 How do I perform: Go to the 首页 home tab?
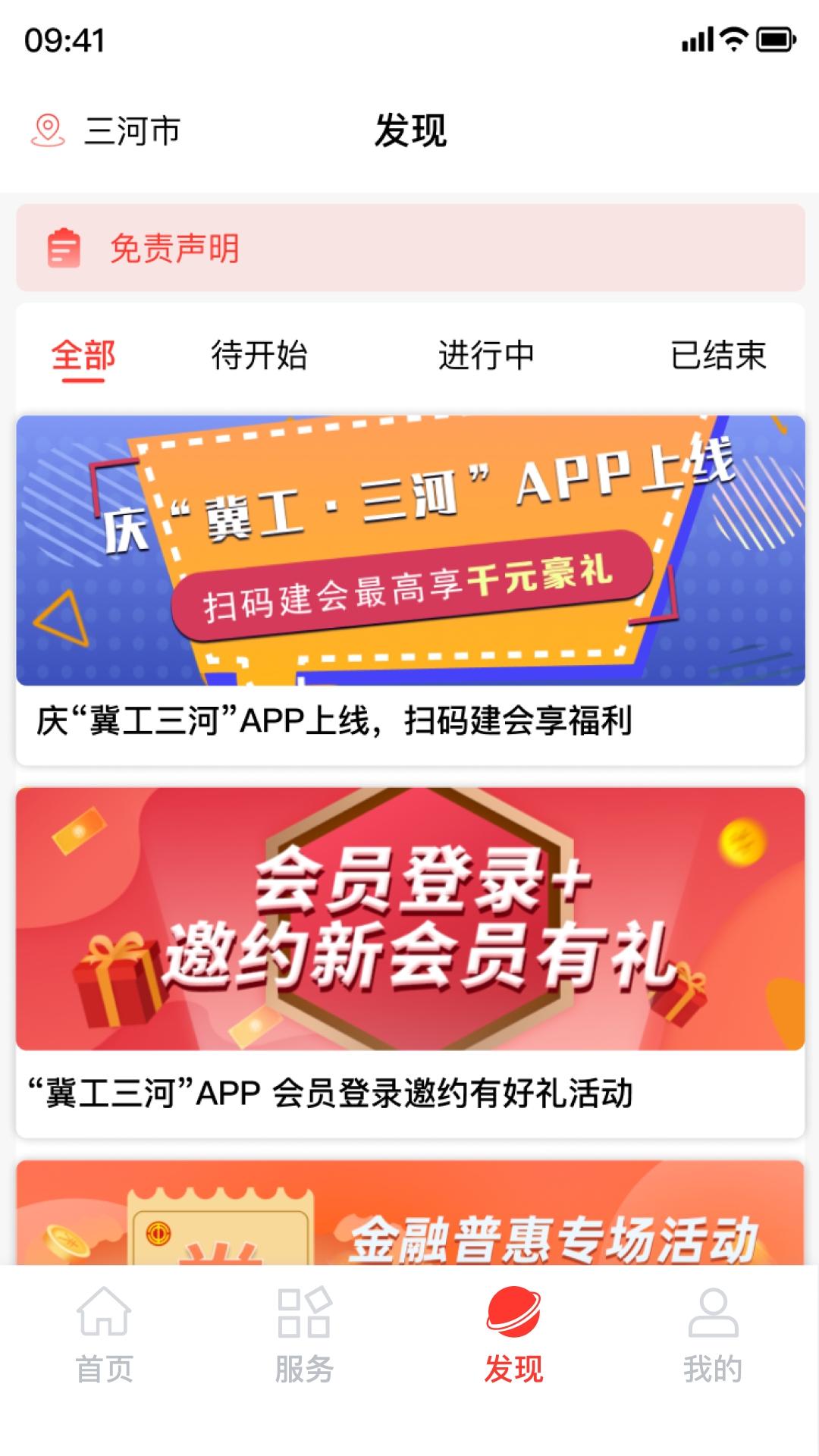click(105, 1335)
